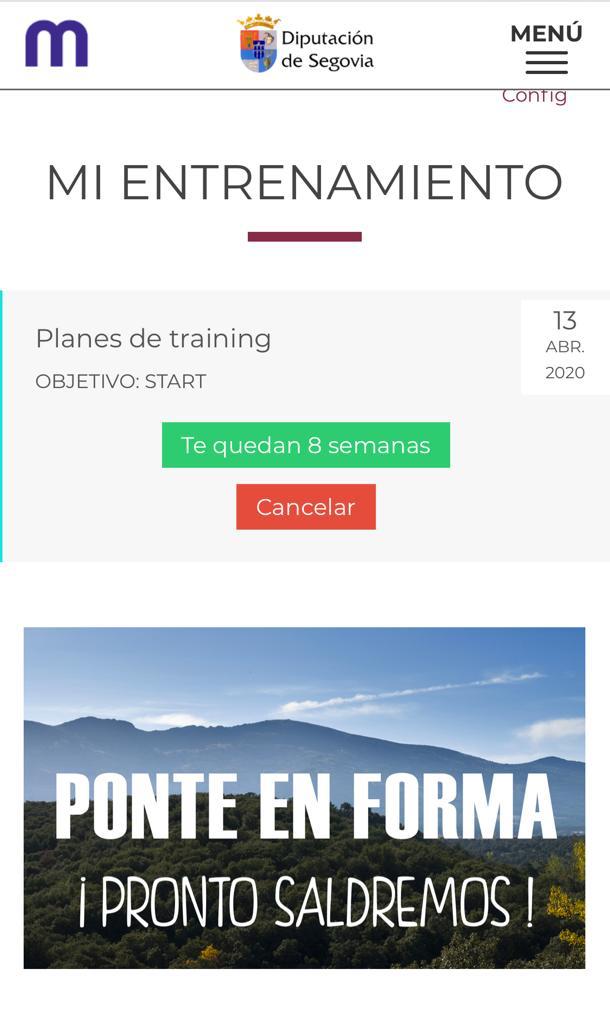This screenshot has width=610, height=1024.
Task: Tap the Te quedan 8 semanas button
Action: click(306, 445)
